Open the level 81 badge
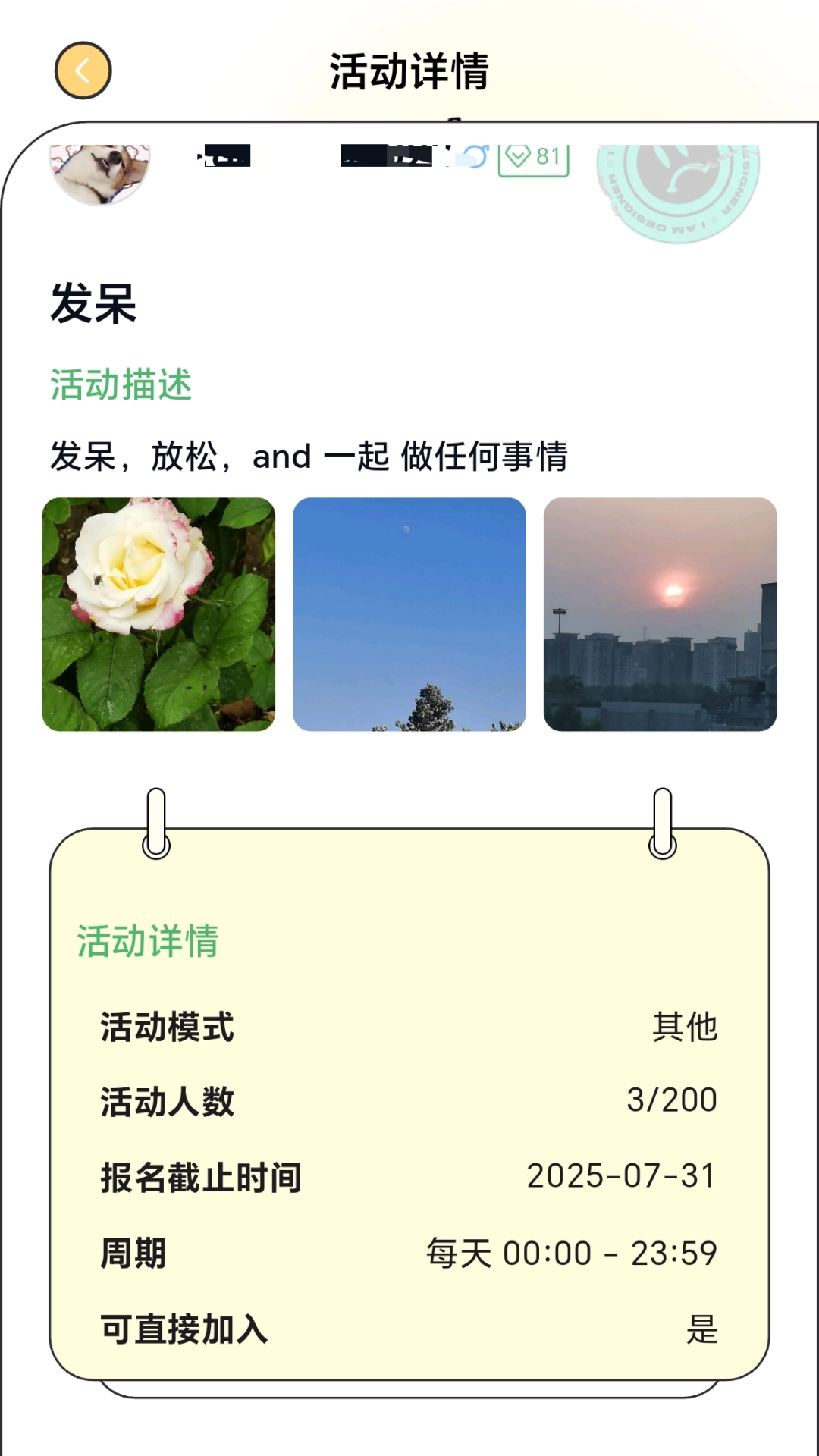The image size is (819, 1456). click(533, 157)
